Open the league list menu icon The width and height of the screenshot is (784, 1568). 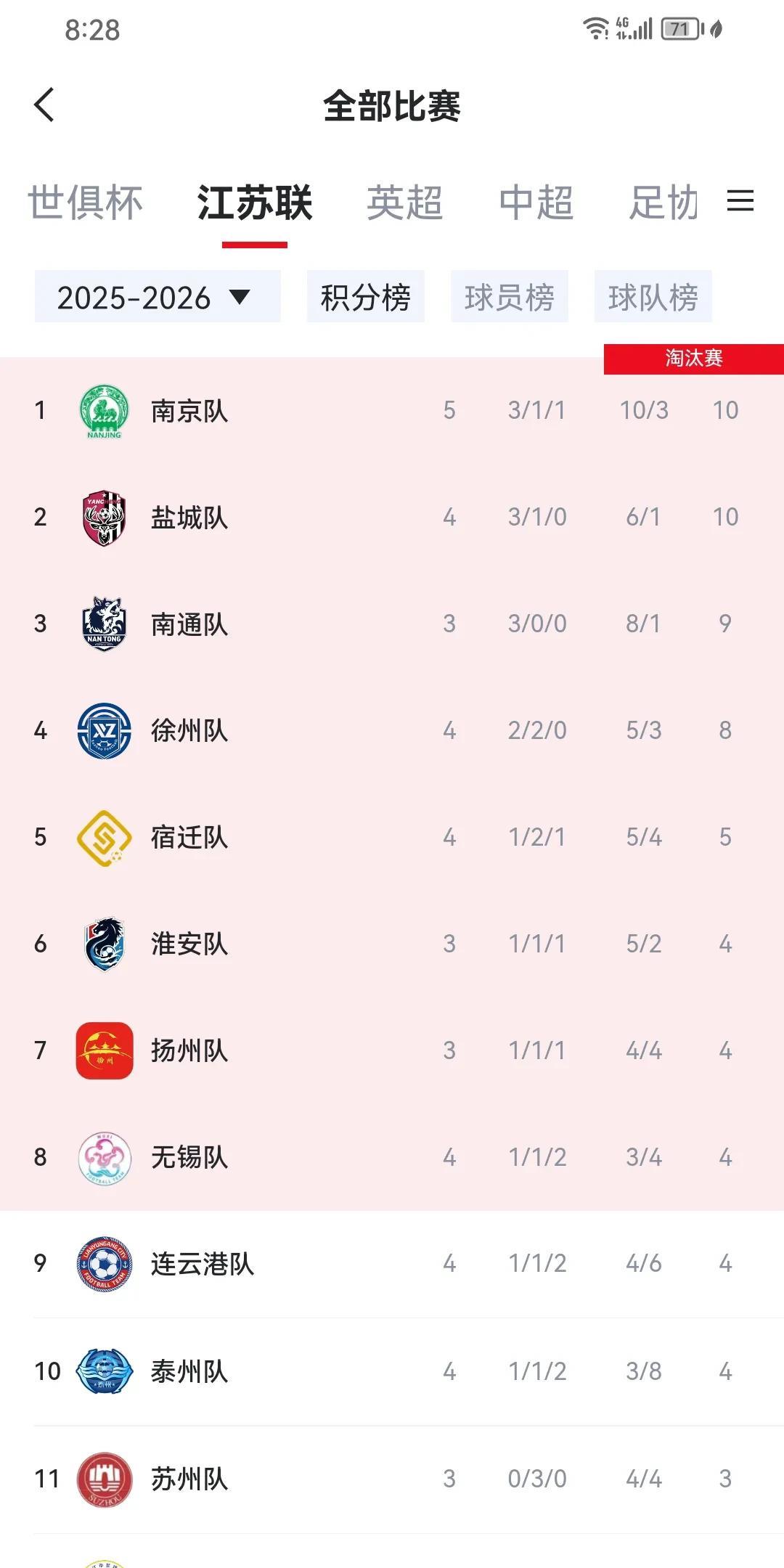click(x=740, y=201)
